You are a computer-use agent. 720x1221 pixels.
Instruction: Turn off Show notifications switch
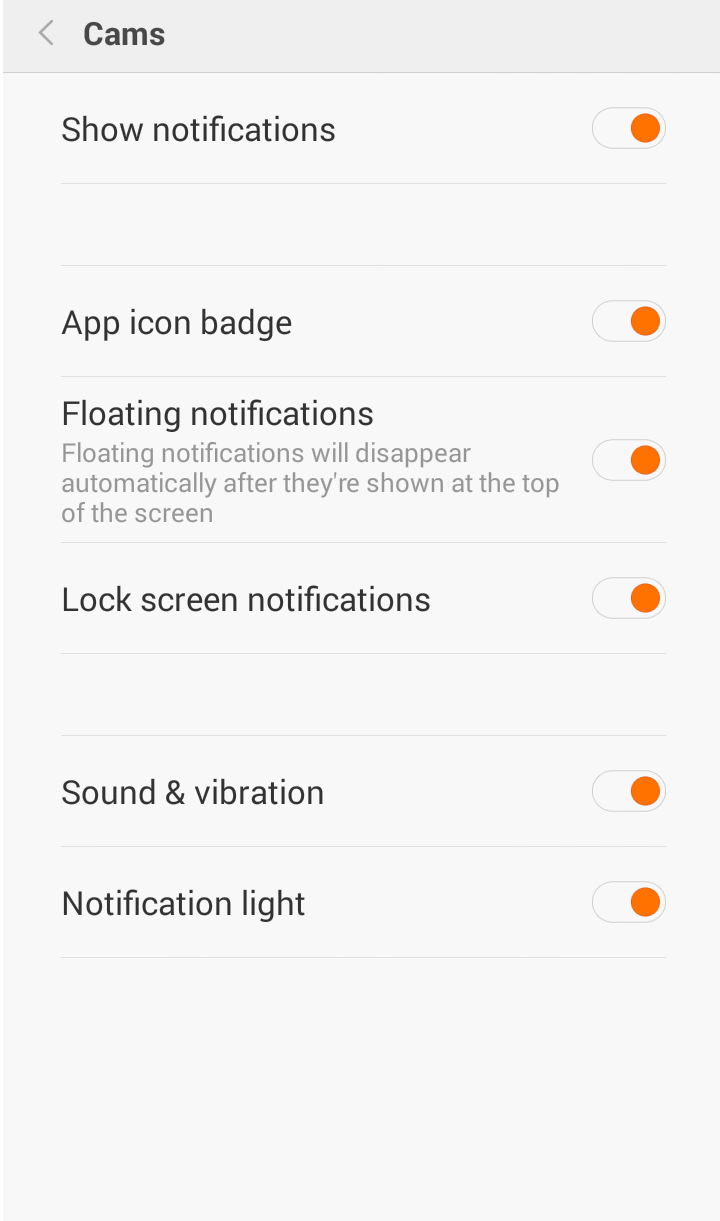[x=628, y=129]
